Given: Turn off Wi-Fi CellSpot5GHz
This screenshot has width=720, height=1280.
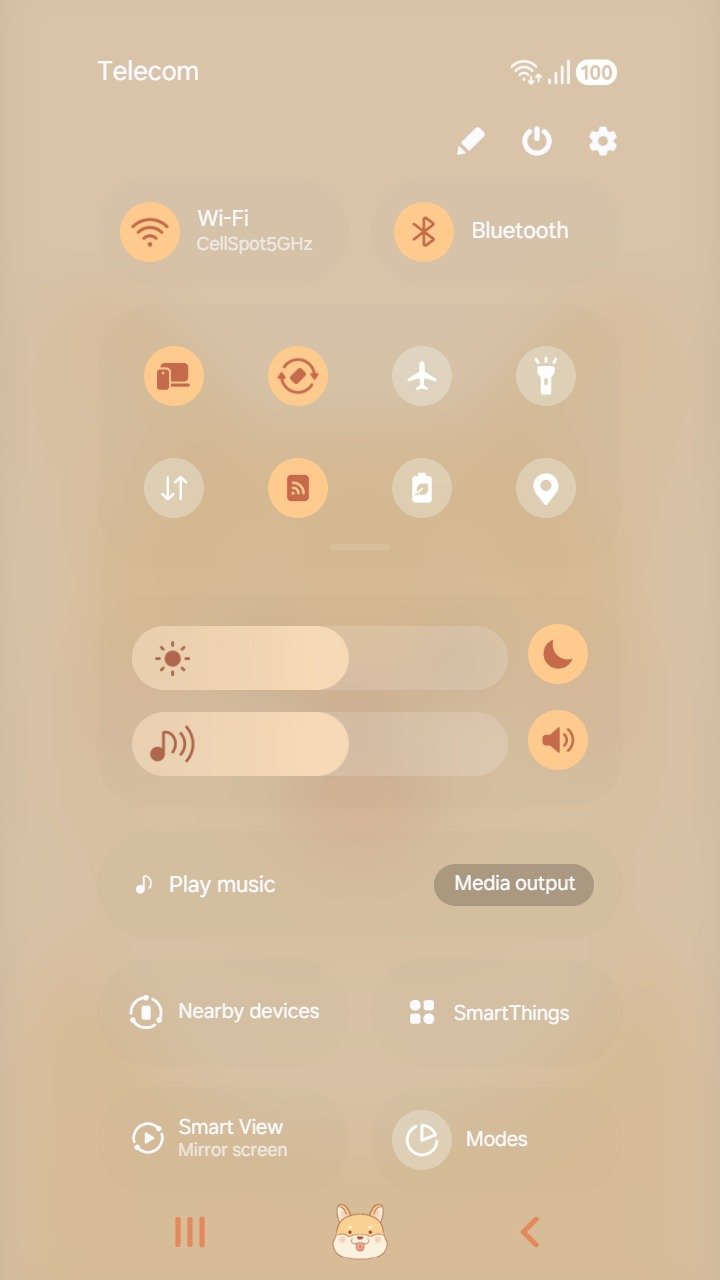Looking at the screenshot, I should click(x=150, y=231).
